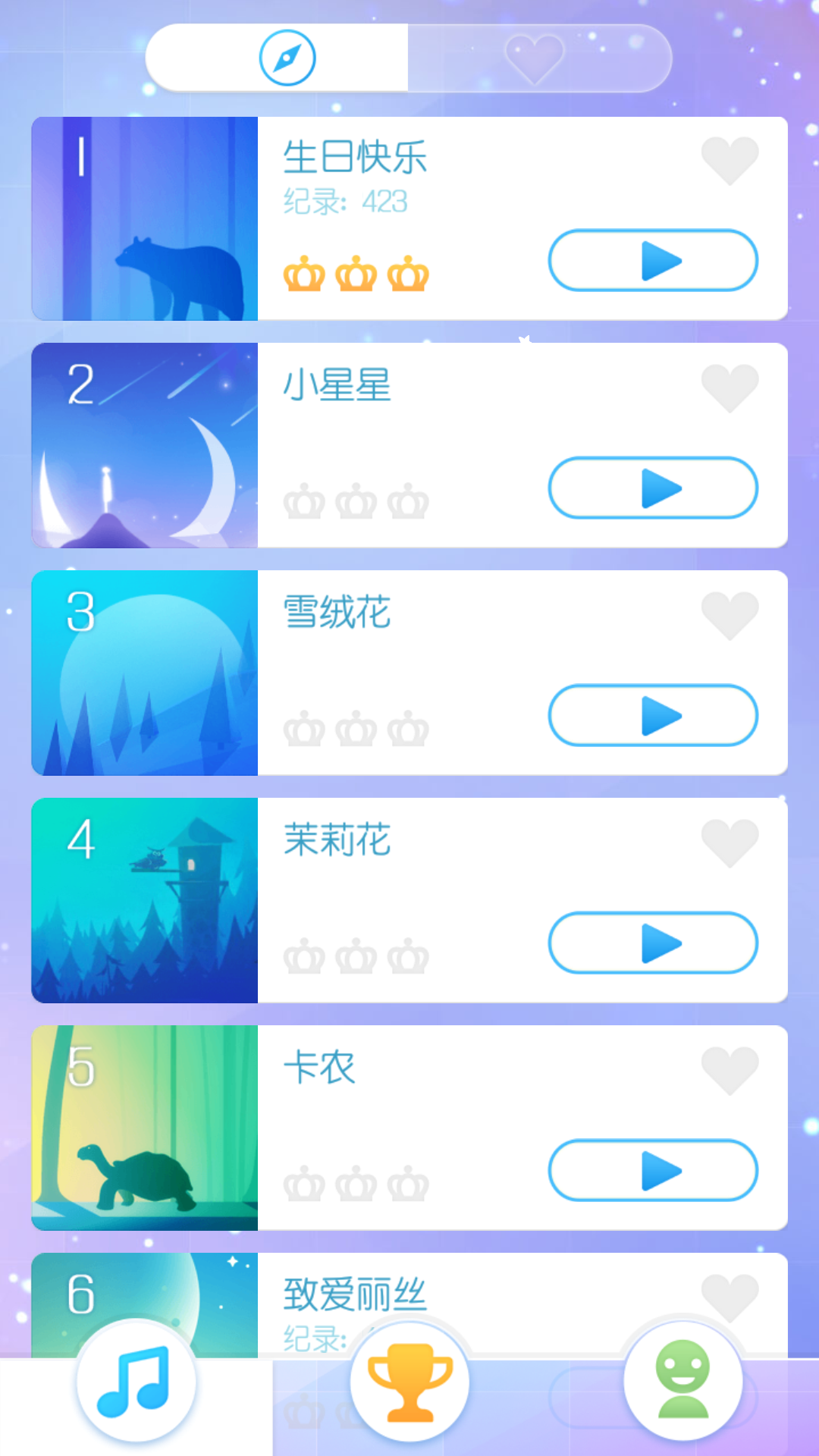The image size is (819, 1456).
Task: Go to the green profile tab
Action: click(x=682, y=1381)
